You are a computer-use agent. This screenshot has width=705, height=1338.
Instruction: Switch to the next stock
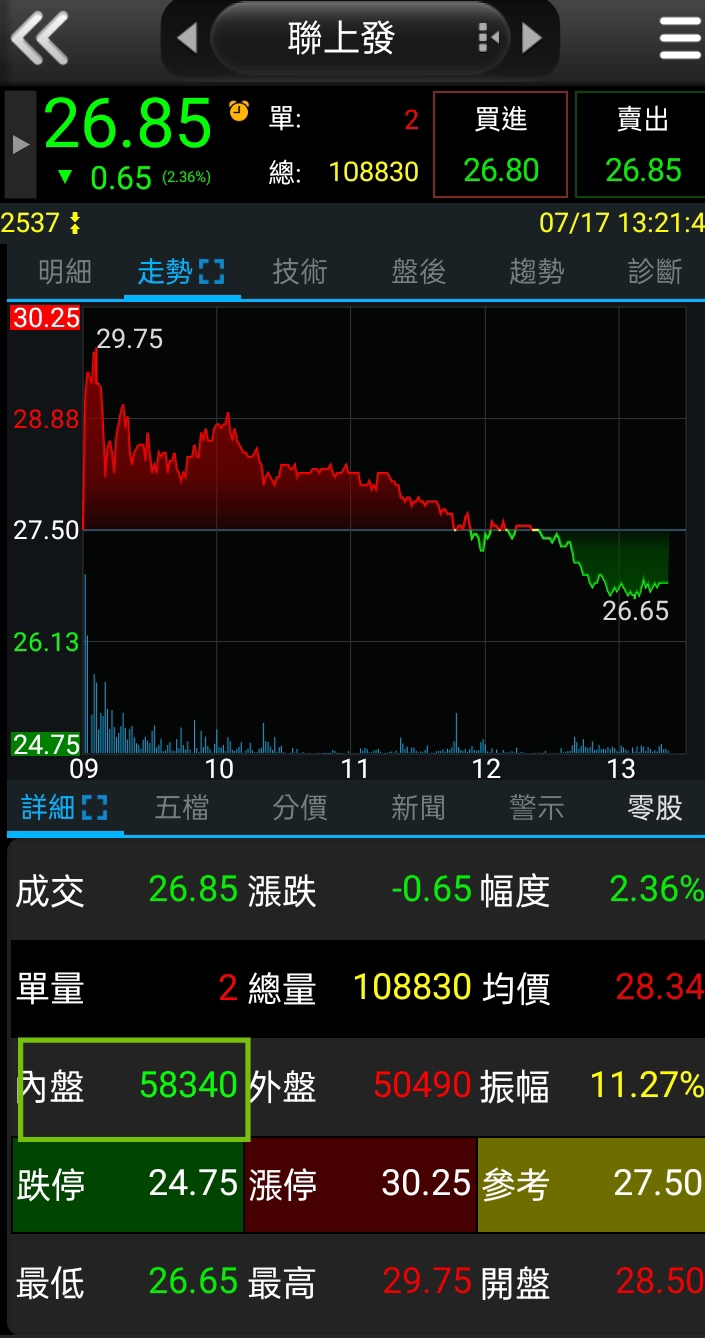(532, 39)
